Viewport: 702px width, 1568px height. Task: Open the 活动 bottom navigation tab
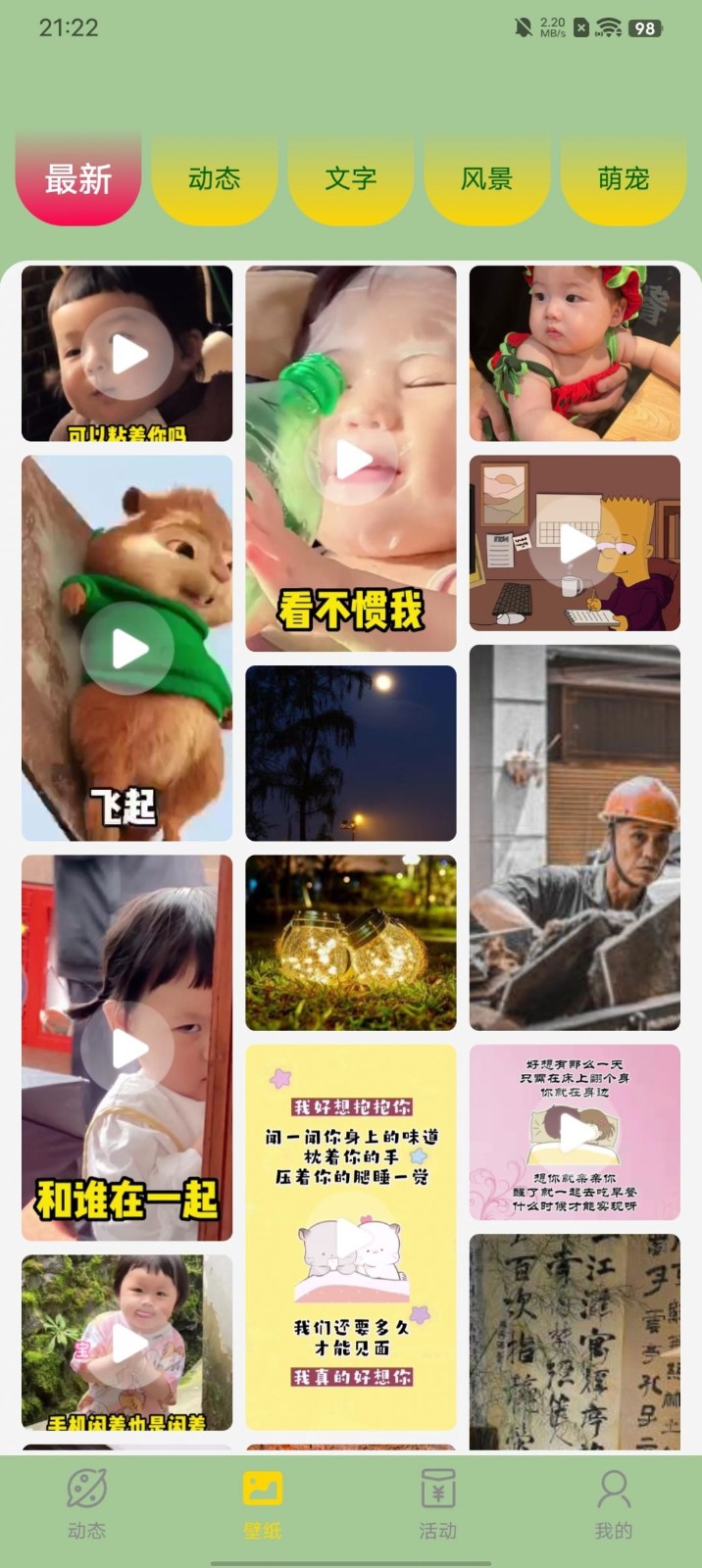(x=437, y=1503)
